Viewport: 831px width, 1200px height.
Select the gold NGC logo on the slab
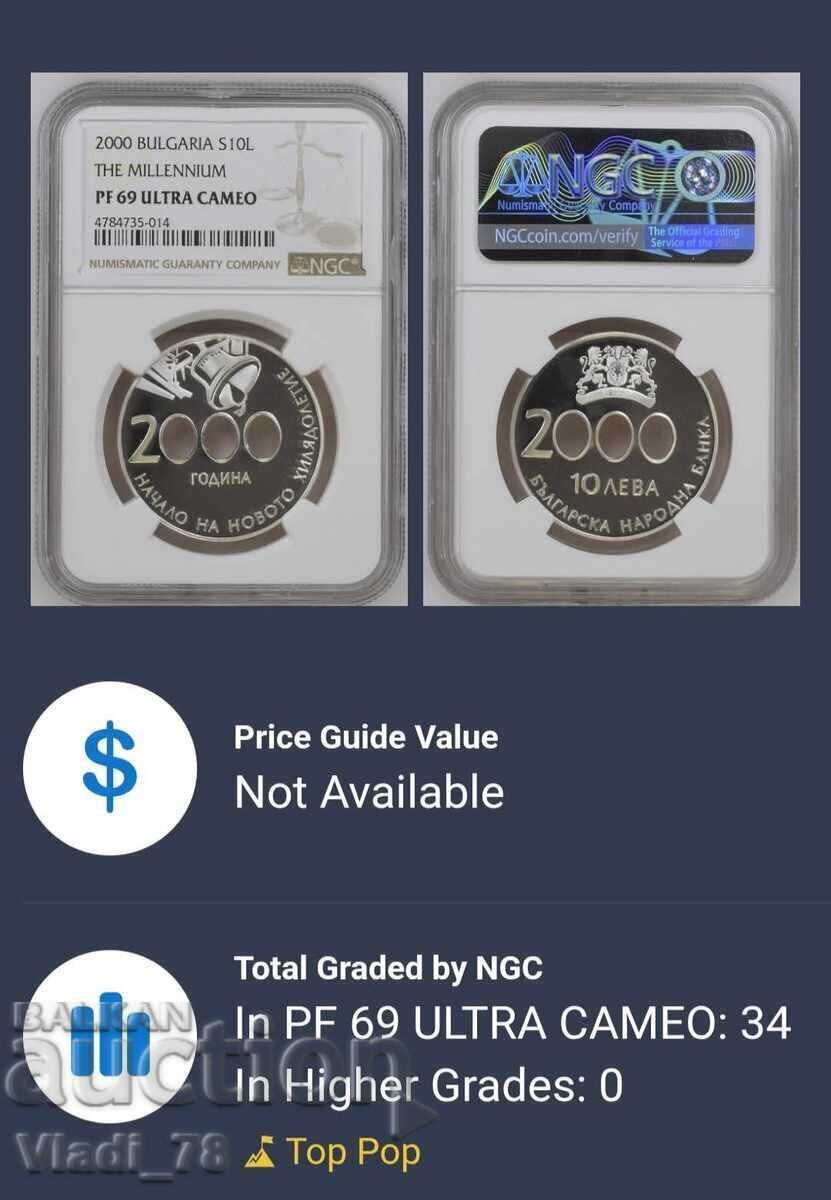tap(324, 262)
